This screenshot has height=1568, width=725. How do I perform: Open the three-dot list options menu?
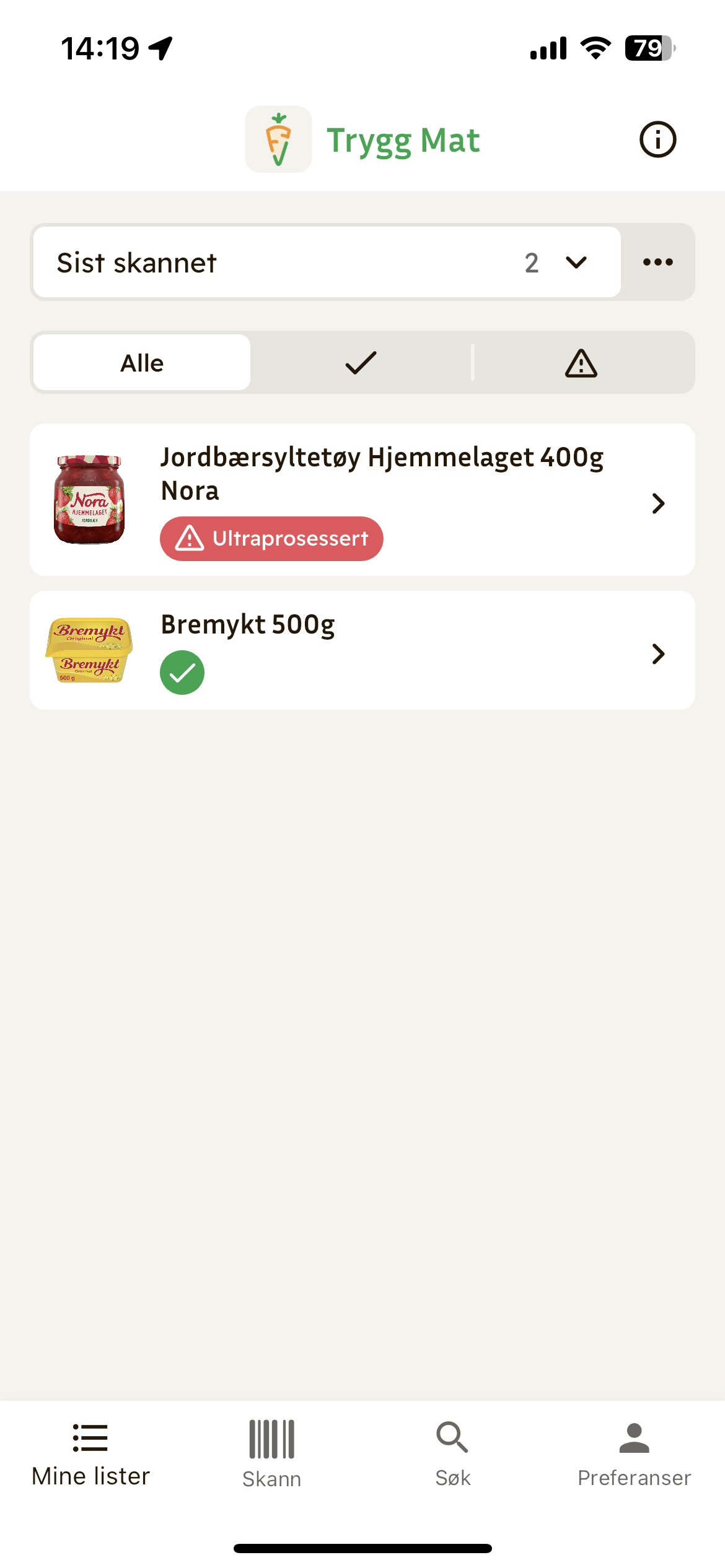click(657, 262)
